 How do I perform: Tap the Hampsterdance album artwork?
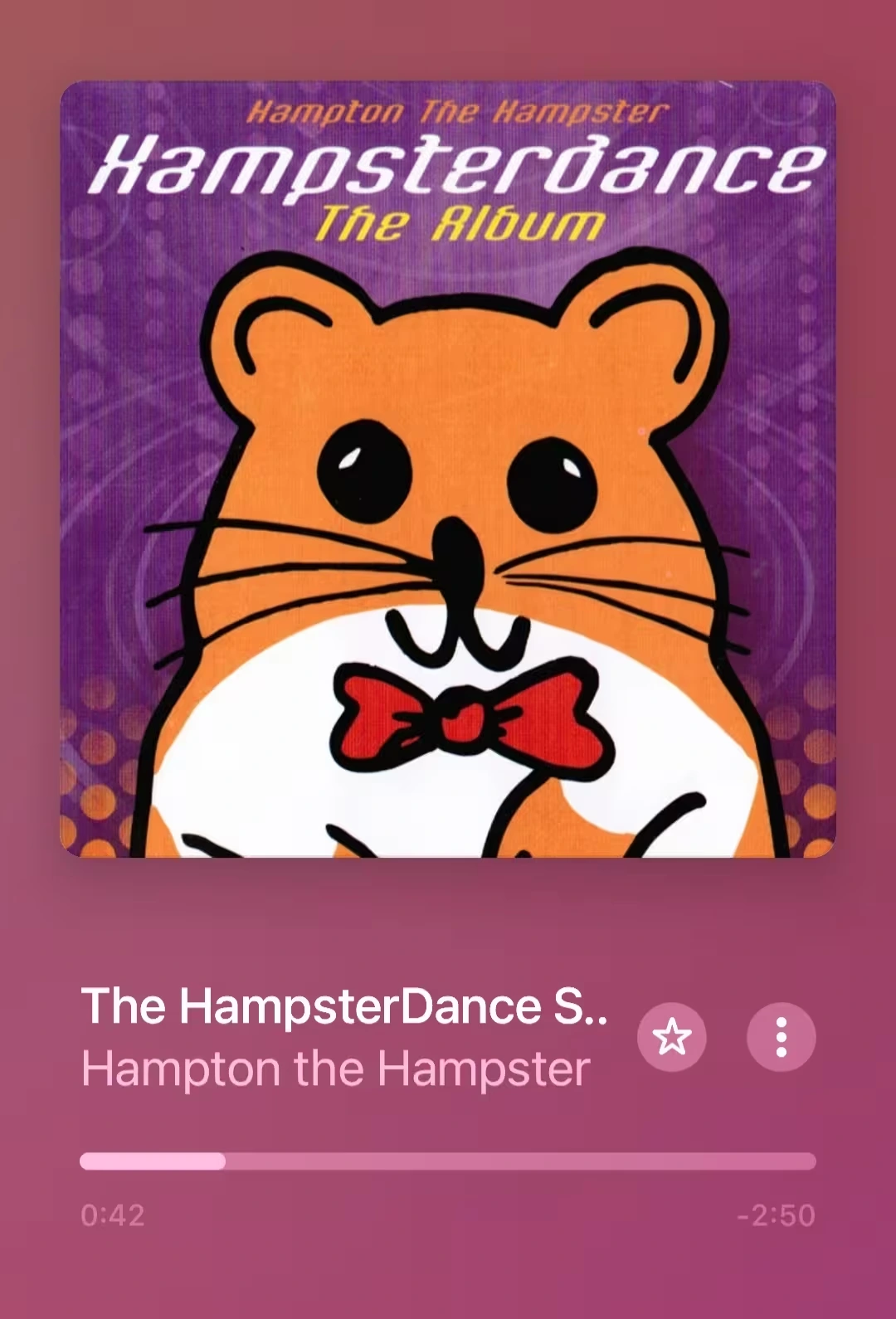tap(448, 469)
